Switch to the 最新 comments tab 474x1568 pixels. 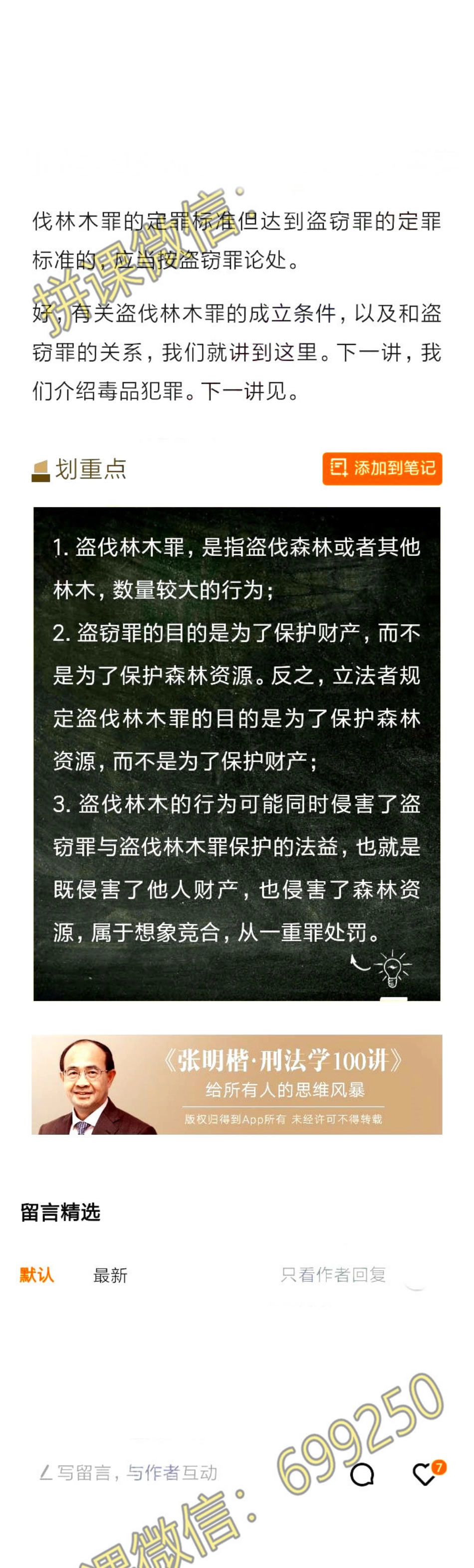[110, 1275]
